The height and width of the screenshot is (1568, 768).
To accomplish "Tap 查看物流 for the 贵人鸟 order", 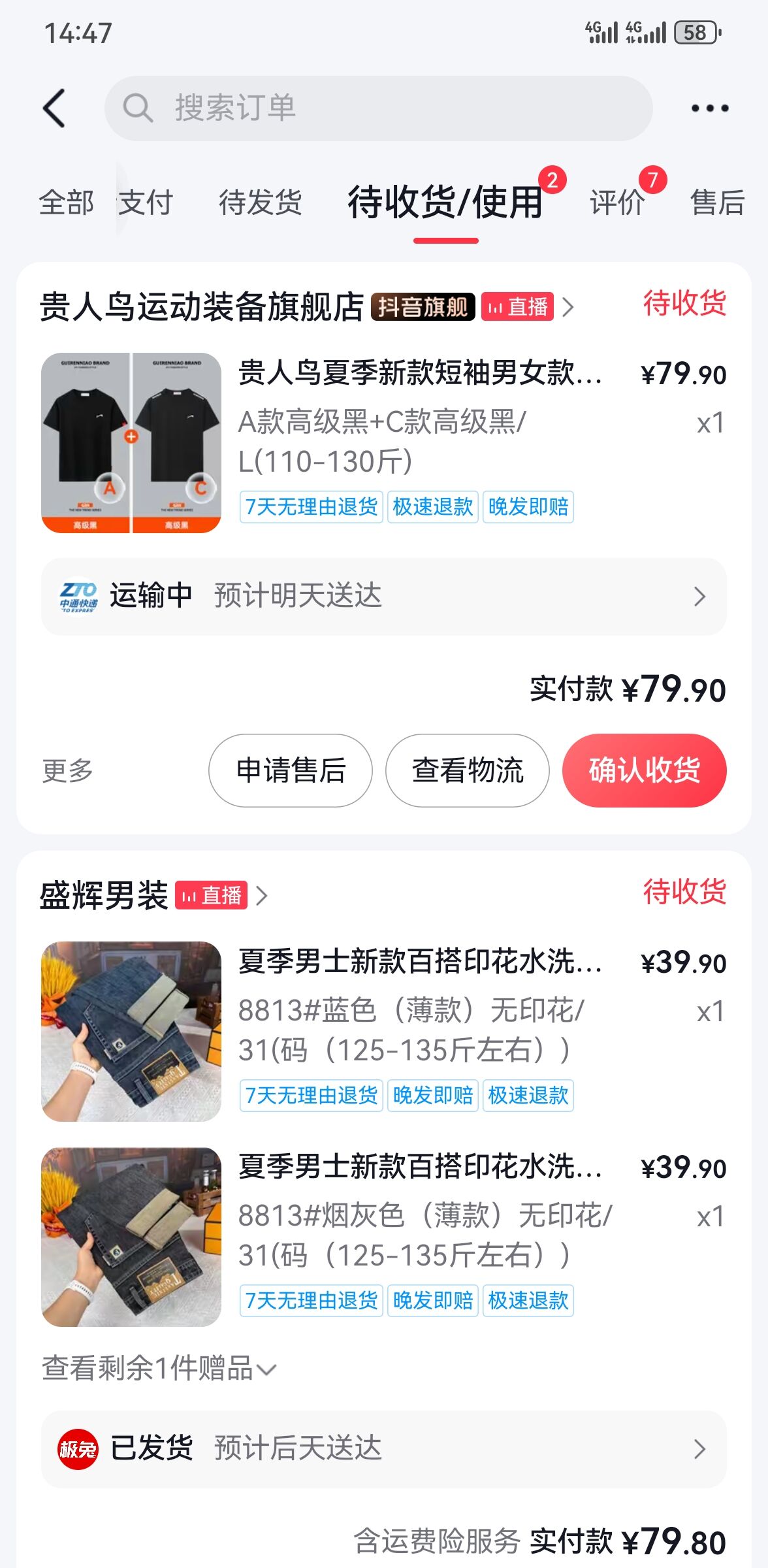I will tap(468, 770).
